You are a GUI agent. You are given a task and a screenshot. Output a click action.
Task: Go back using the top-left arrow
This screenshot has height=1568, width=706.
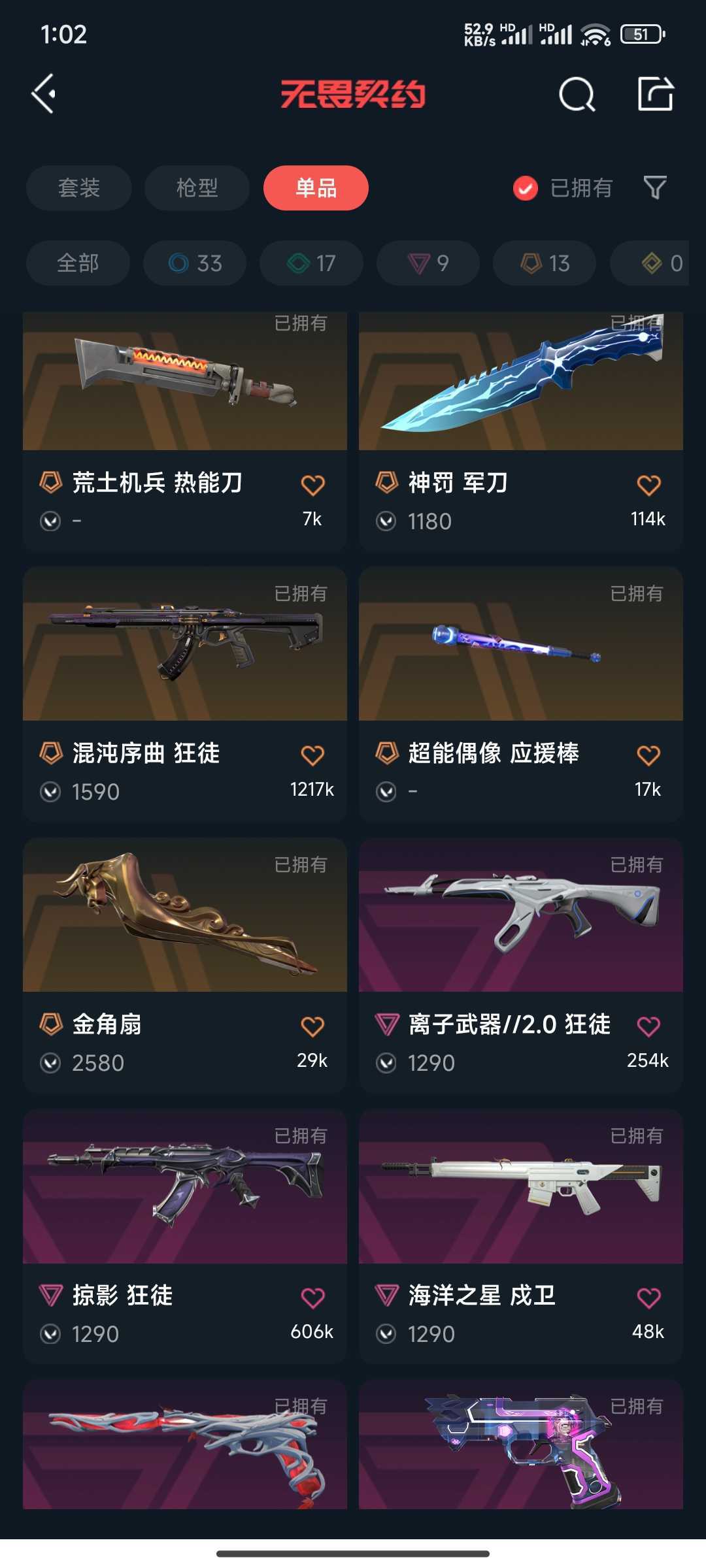[44, 94]
